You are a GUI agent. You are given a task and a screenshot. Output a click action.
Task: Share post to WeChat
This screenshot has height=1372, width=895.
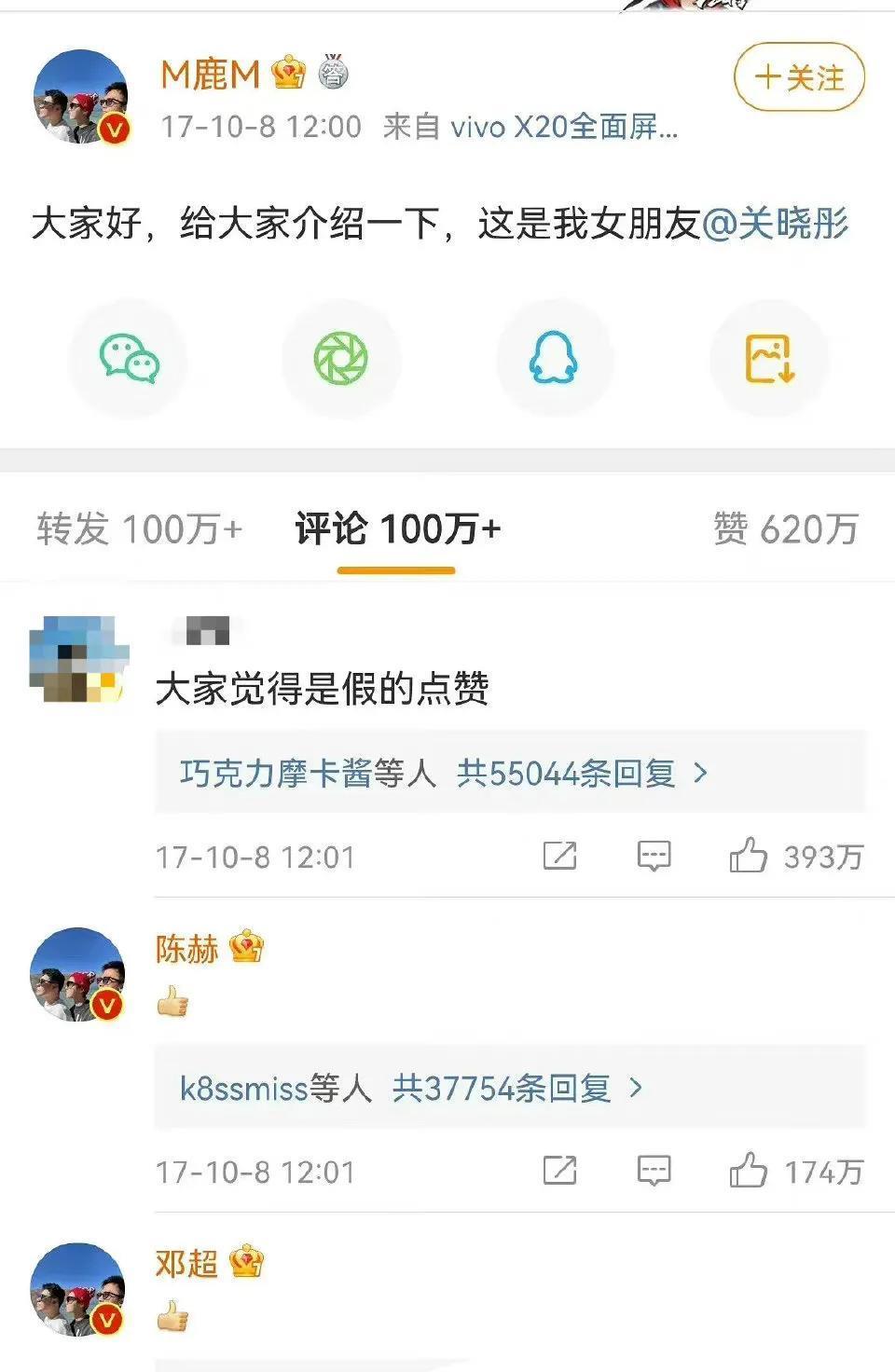click(x=129, y=359)
